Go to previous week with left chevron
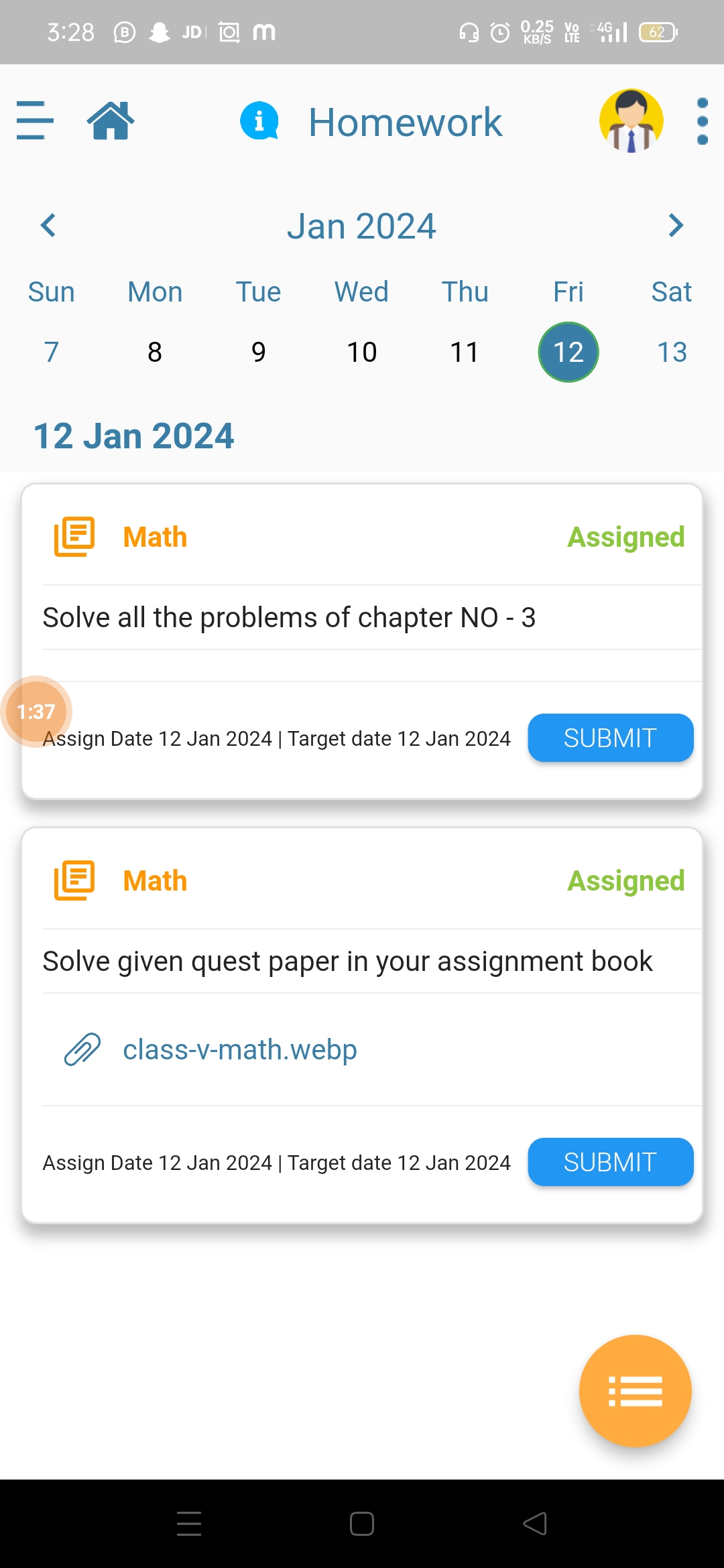Viewport: 724px width, 1568px height. [x=48, y=226]
